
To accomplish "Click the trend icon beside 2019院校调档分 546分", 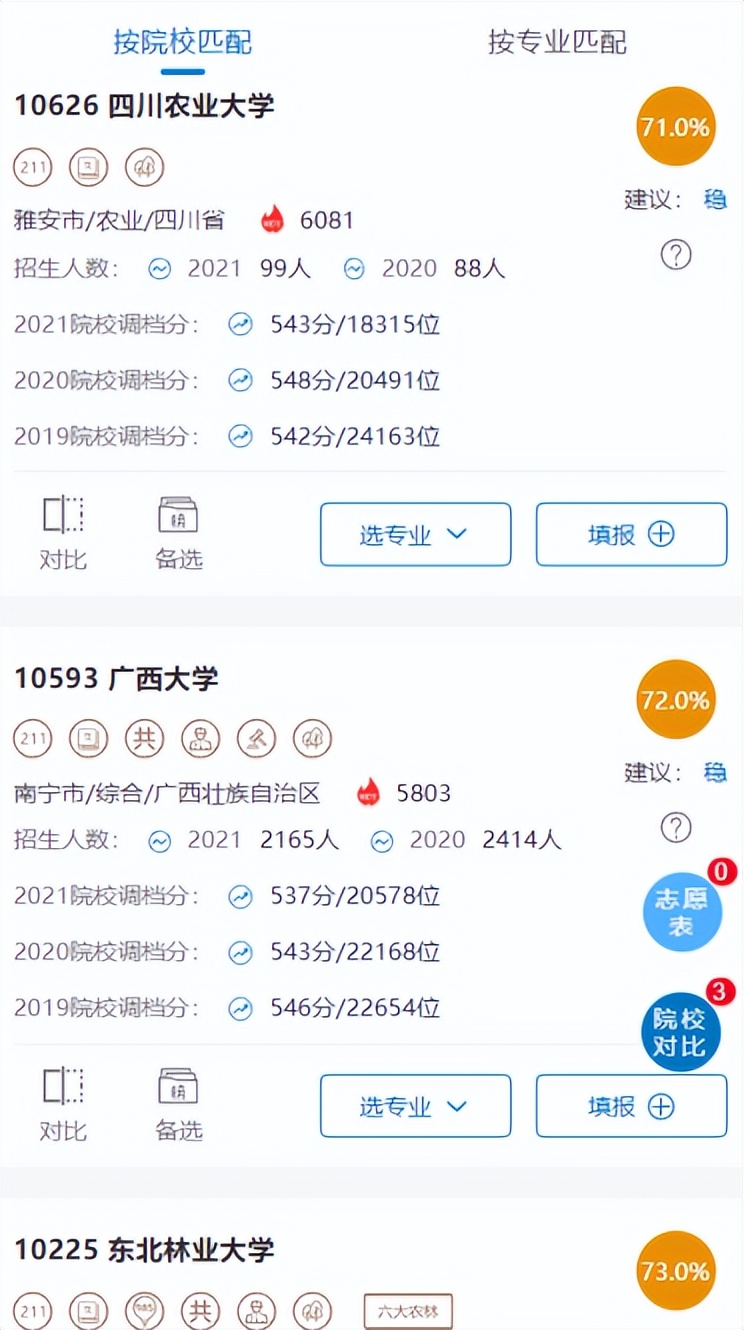I will click(240, 1009).
